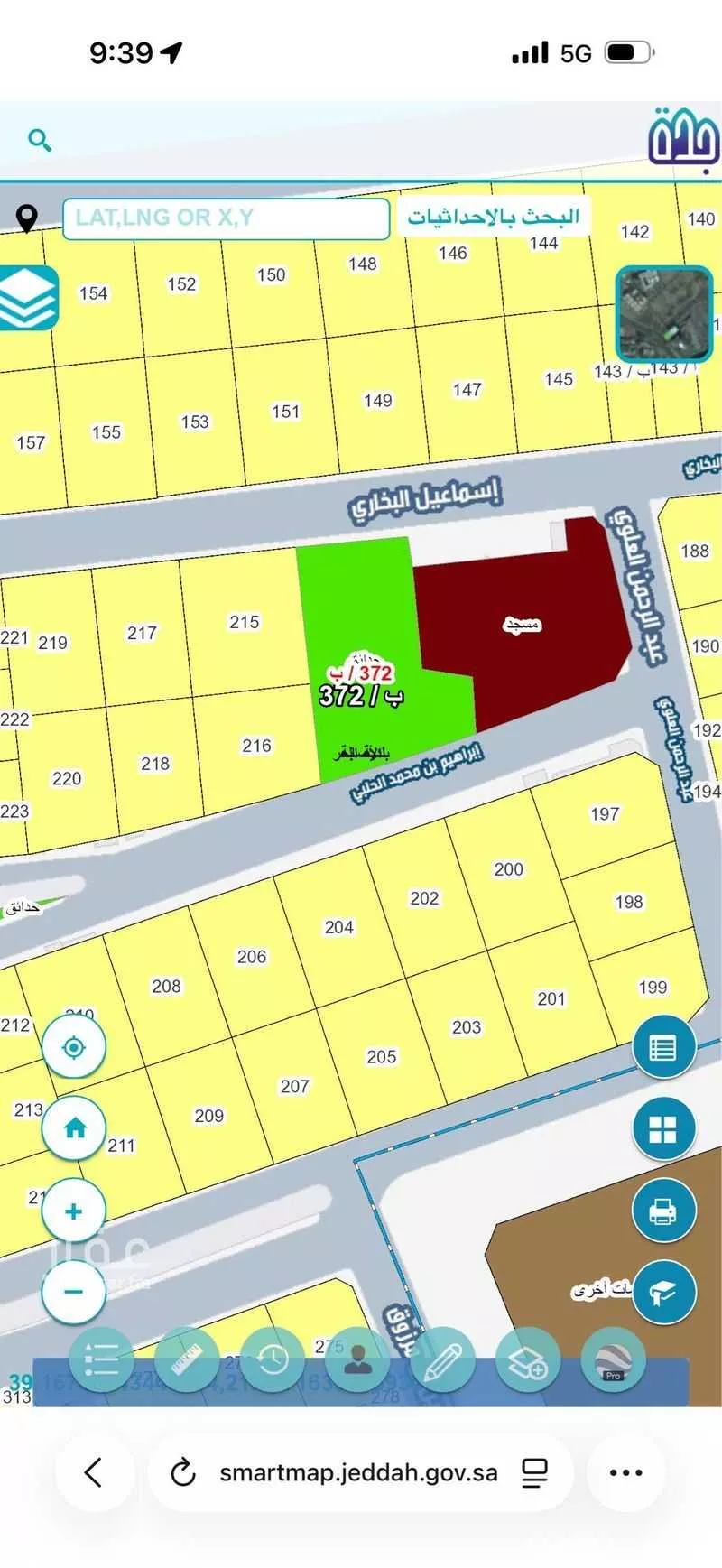722x1568 pixels.
Task: Zoom in with the plus button
Action: coord(74,1211)
